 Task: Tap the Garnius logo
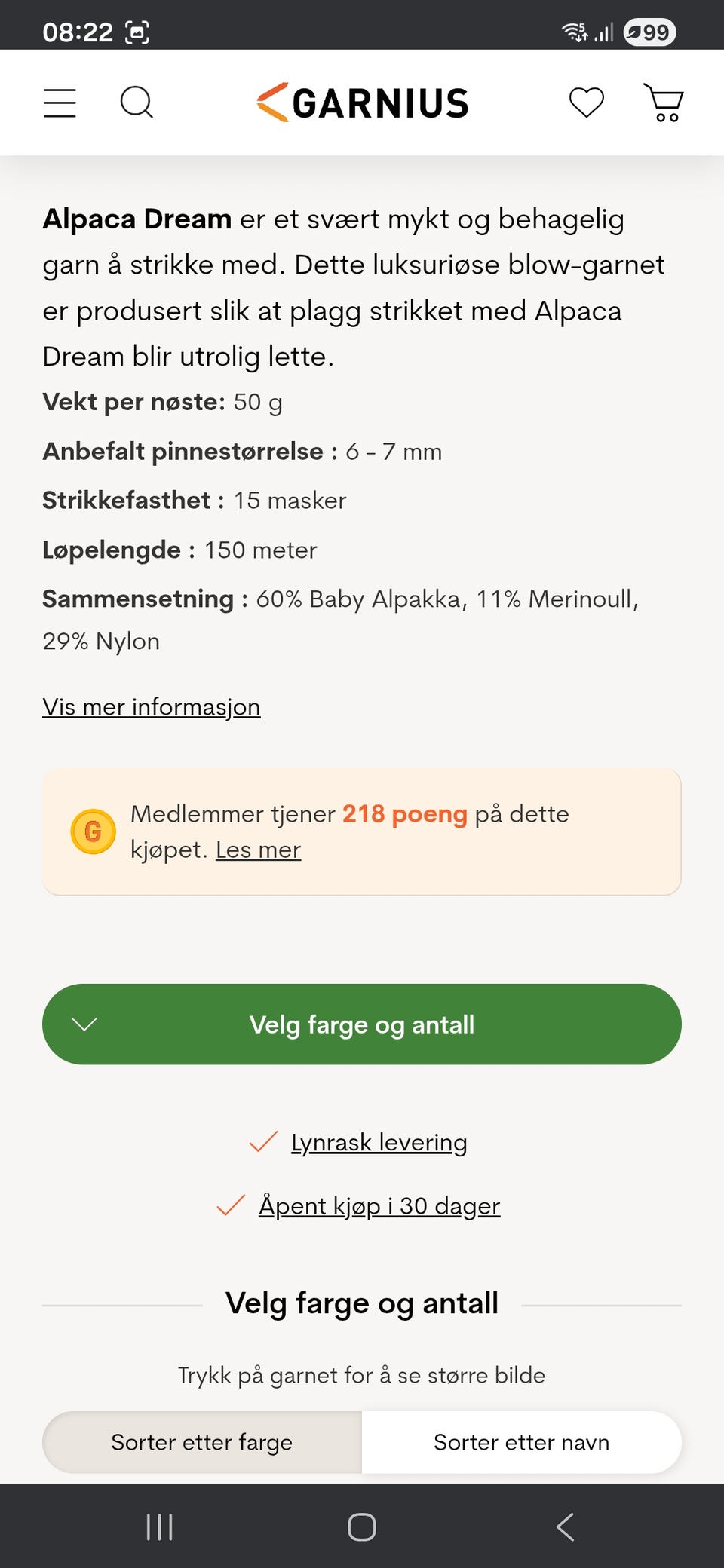[362, 103]
